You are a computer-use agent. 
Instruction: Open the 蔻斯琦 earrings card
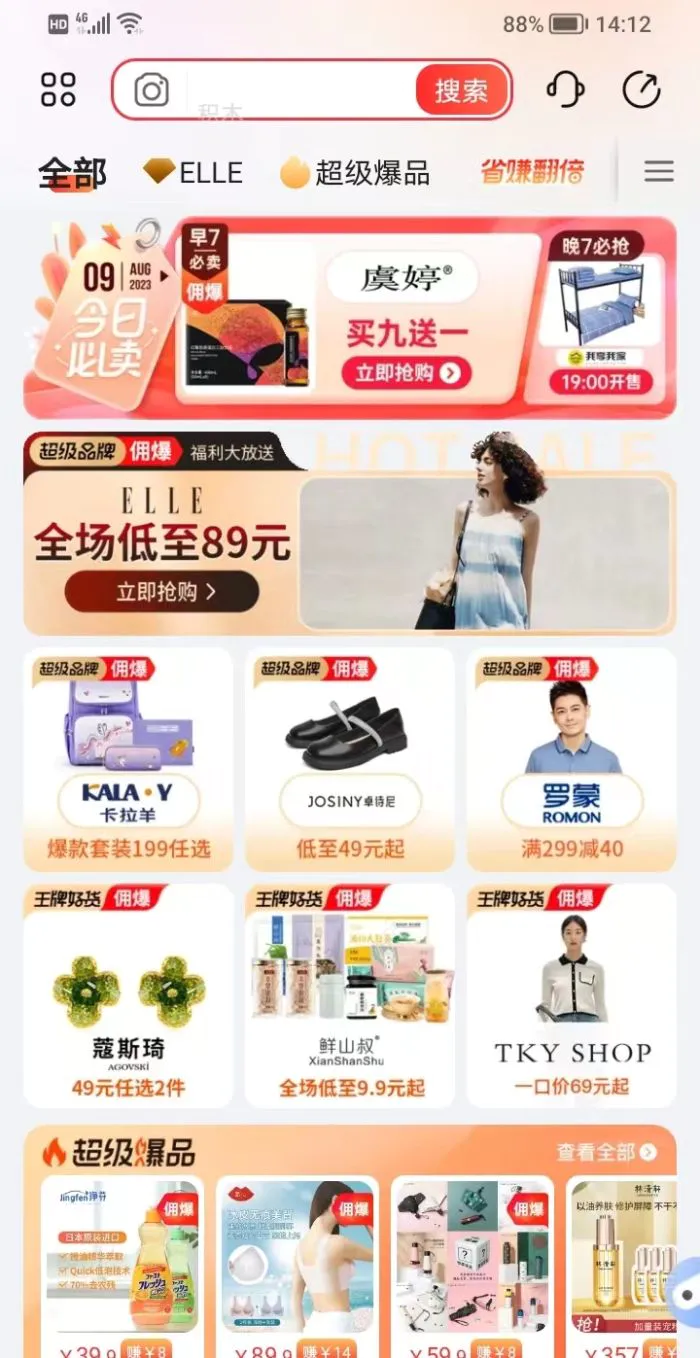(128, 996)
